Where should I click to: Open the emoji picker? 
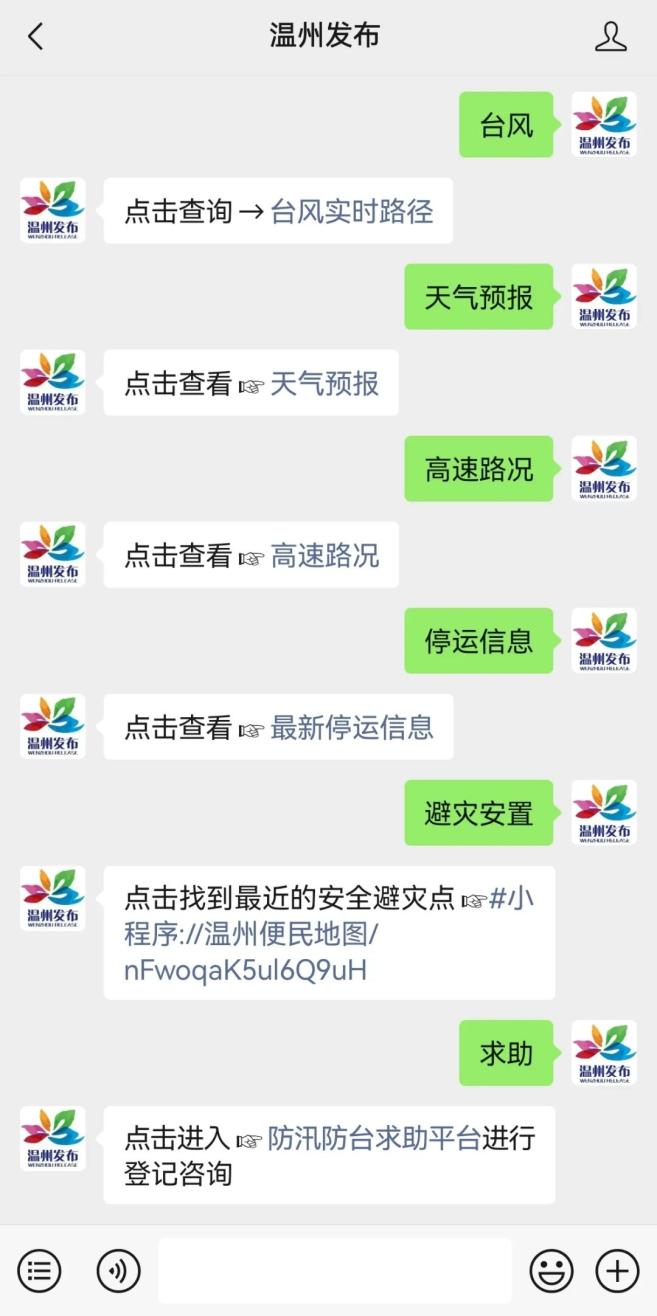click(x=551, y=1271)
